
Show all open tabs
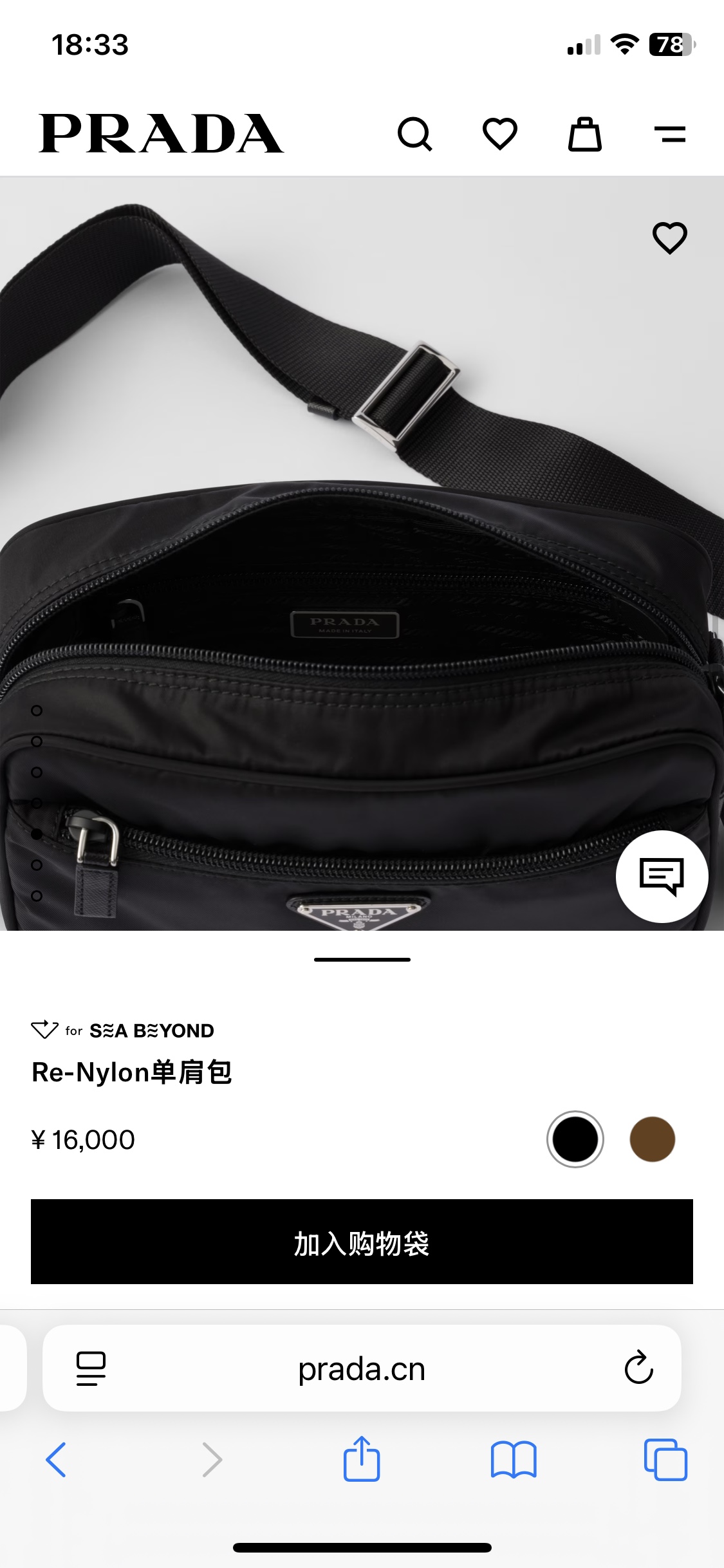[x=665, y=1459]
